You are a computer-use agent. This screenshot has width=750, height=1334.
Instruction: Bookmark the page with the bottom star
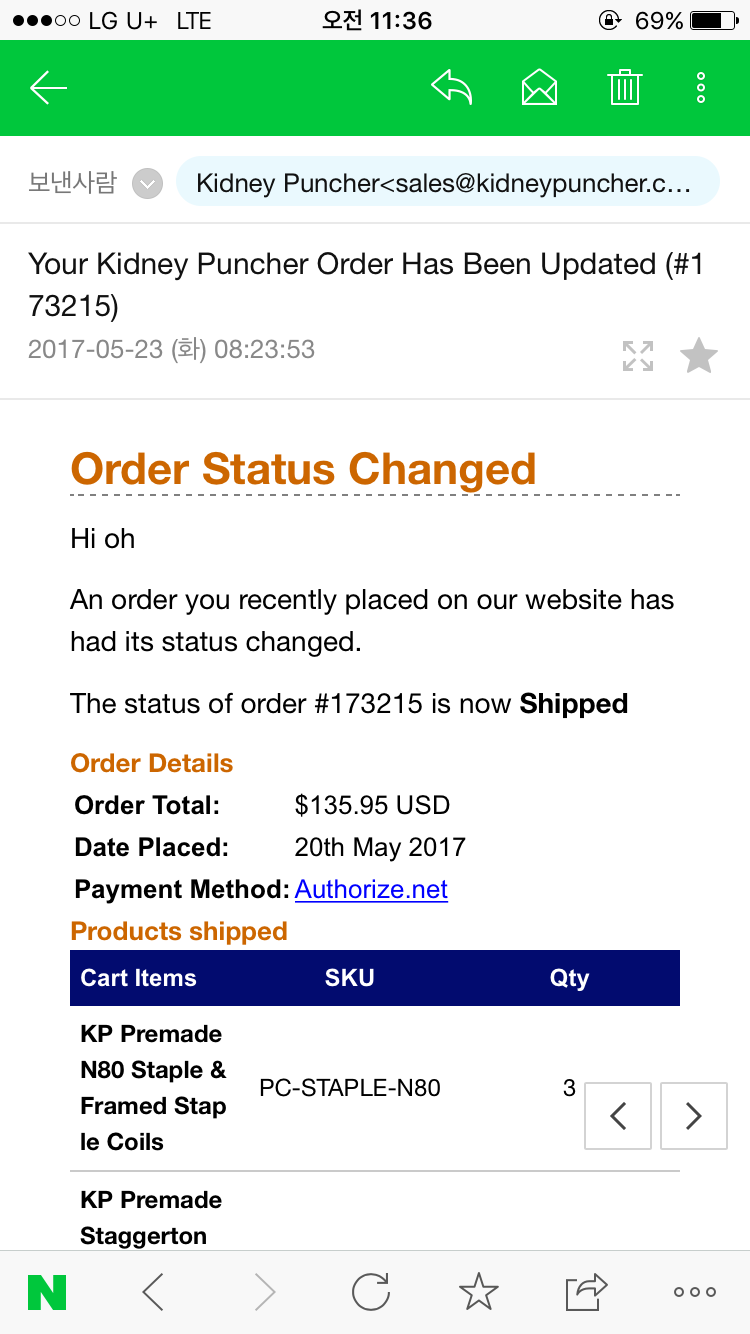[479, 1293]
